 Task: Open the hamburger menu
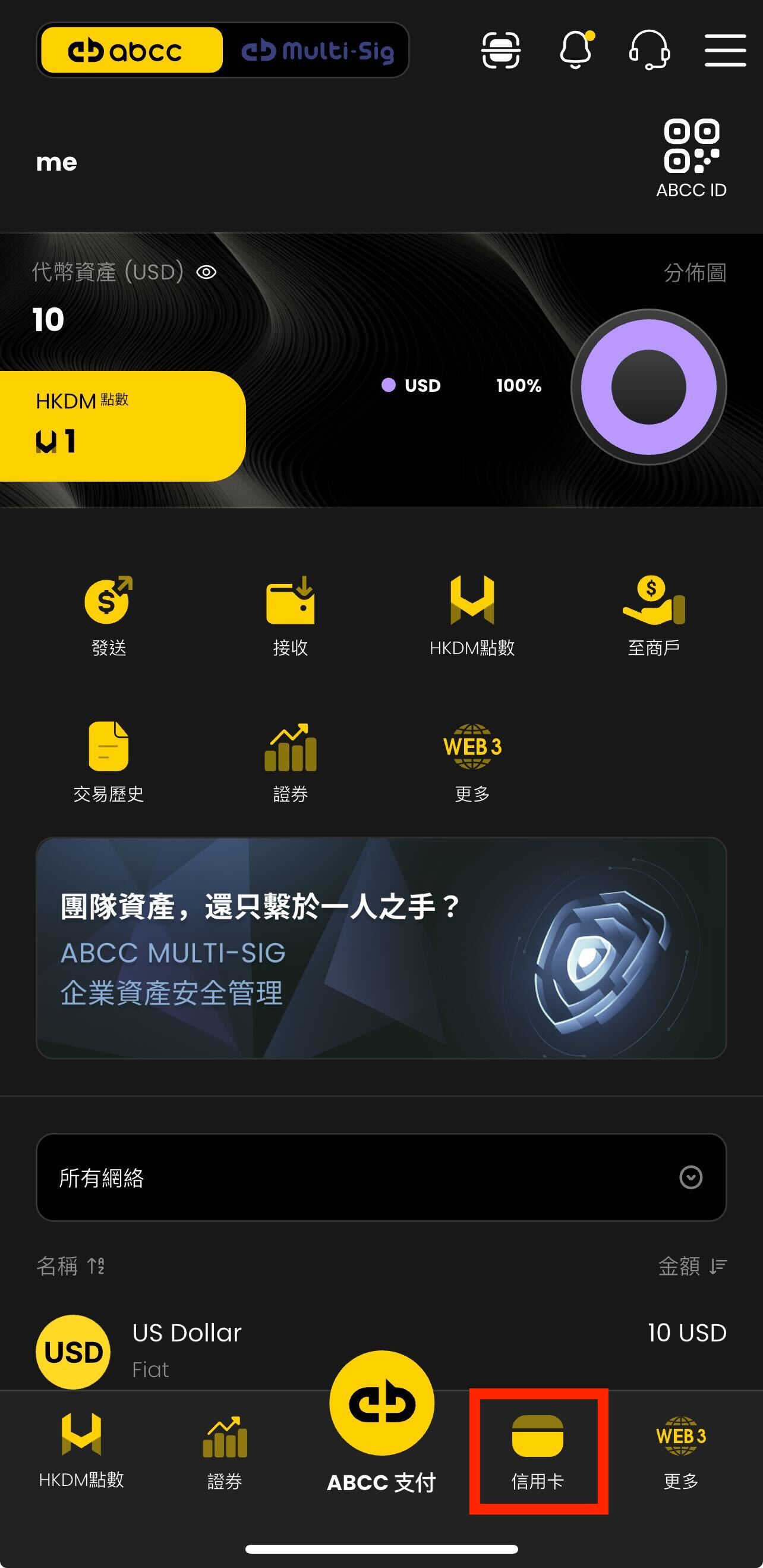tap(726, 50)
